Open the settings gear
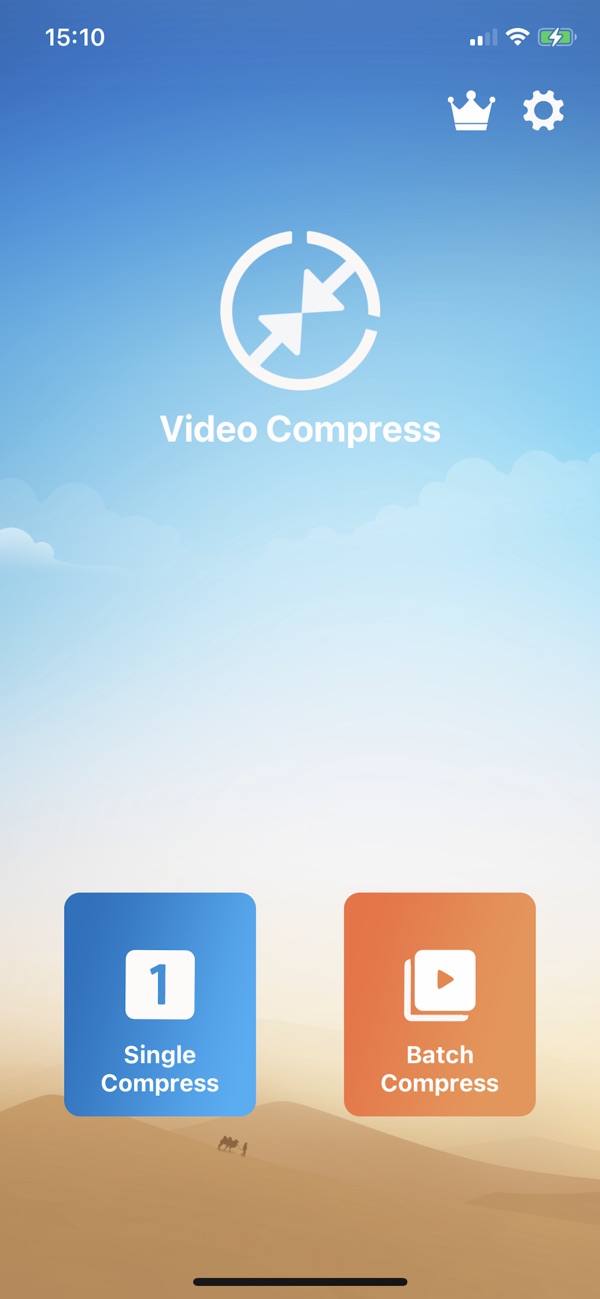 (x=544, y=111)
